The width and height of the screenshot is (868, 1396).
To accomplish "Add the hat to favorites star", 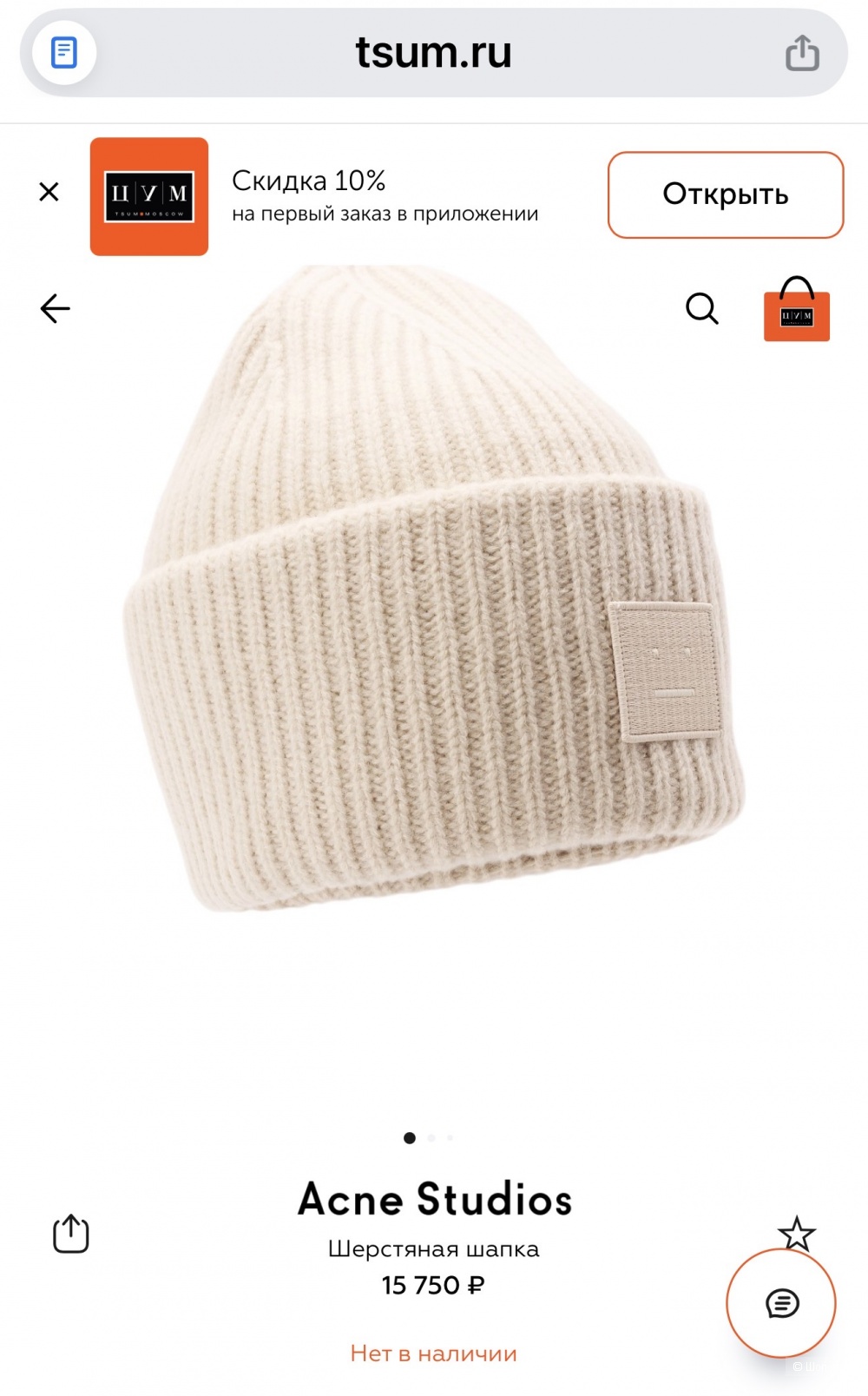I will [x=796, y=1234].
